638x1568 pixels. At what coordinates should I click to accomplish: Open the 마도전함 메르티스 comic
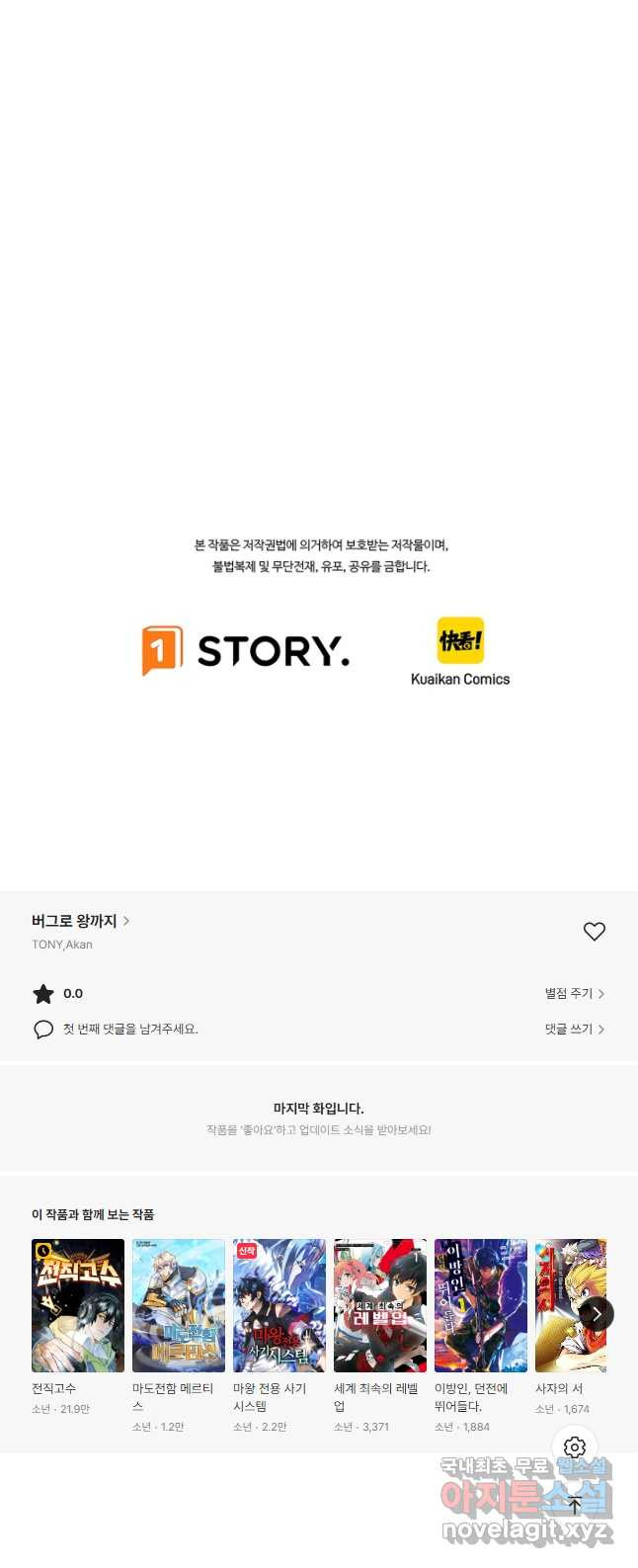point(179,1305)
